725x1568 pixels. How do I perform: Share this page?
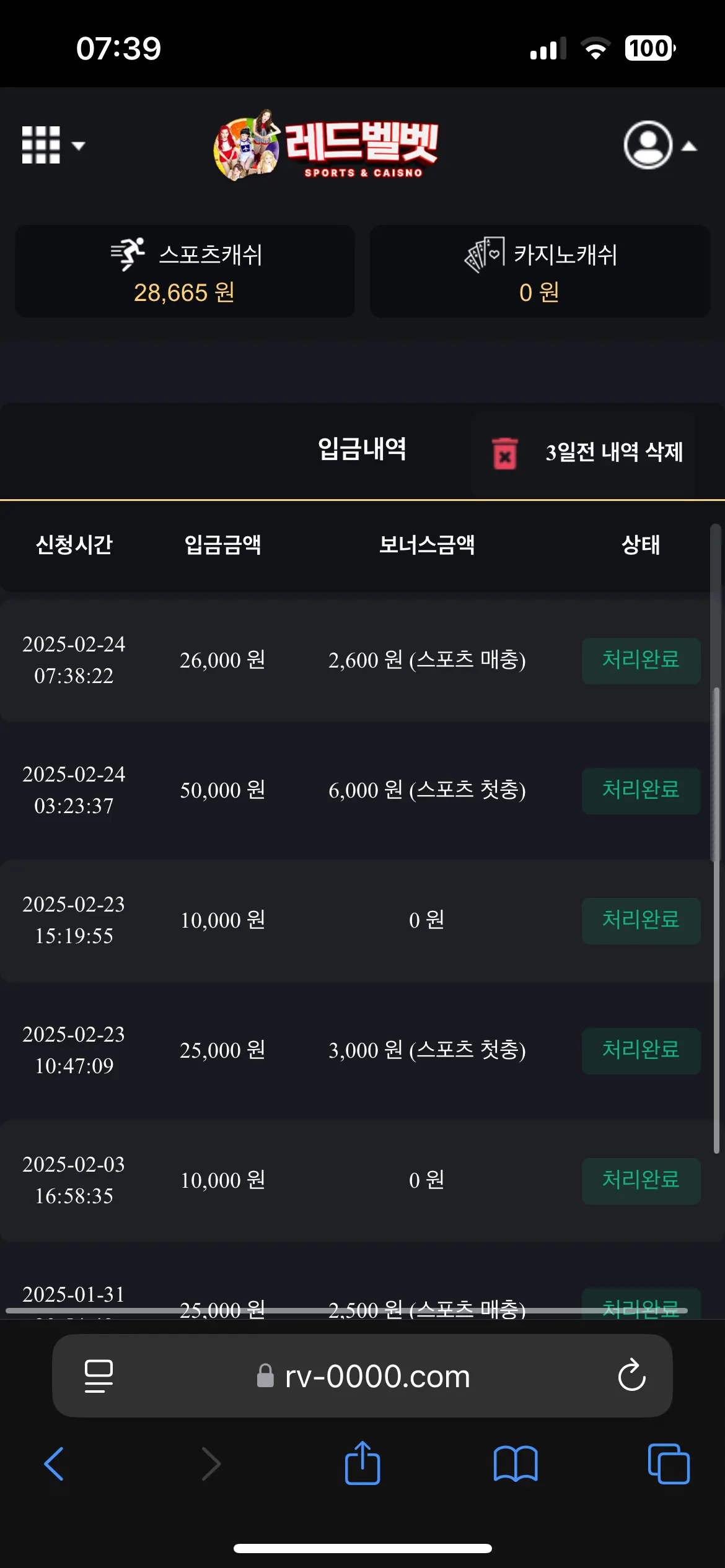coord(362,1463)
